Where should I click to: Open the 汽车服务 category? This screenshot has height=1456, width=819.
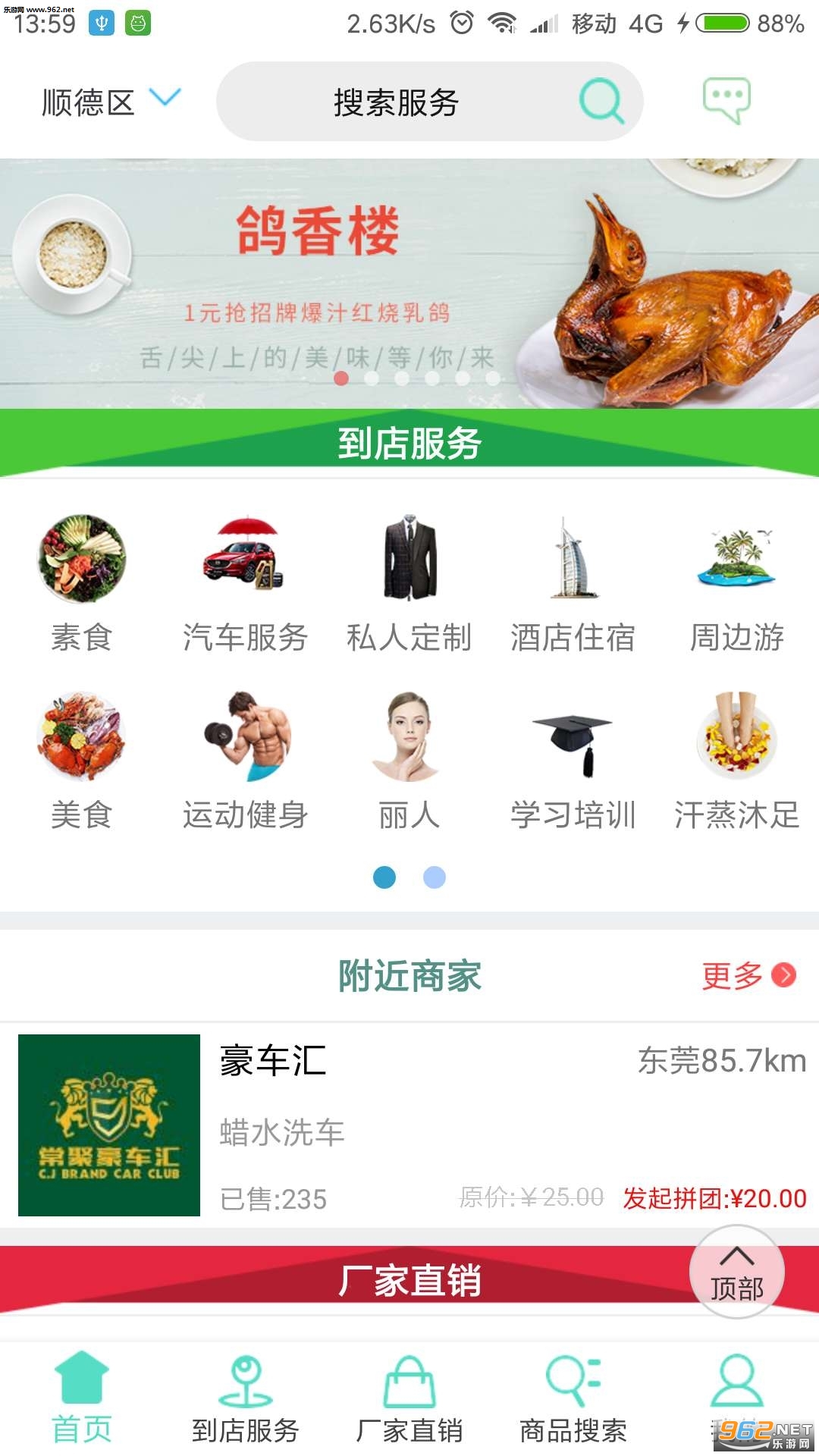245,582
